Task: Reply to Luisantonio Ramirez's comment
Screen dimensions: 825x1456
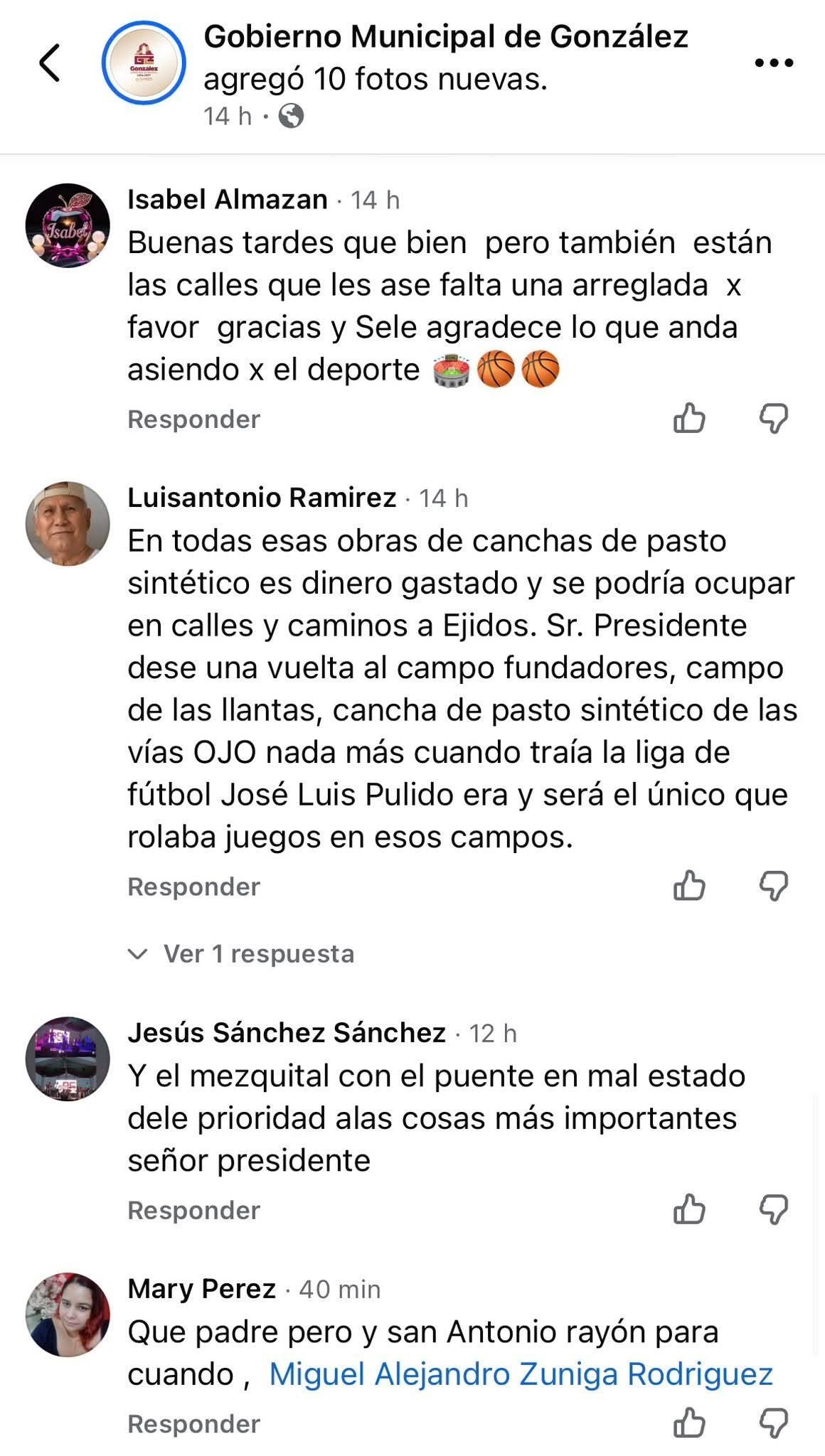Action: pos(193,887)
